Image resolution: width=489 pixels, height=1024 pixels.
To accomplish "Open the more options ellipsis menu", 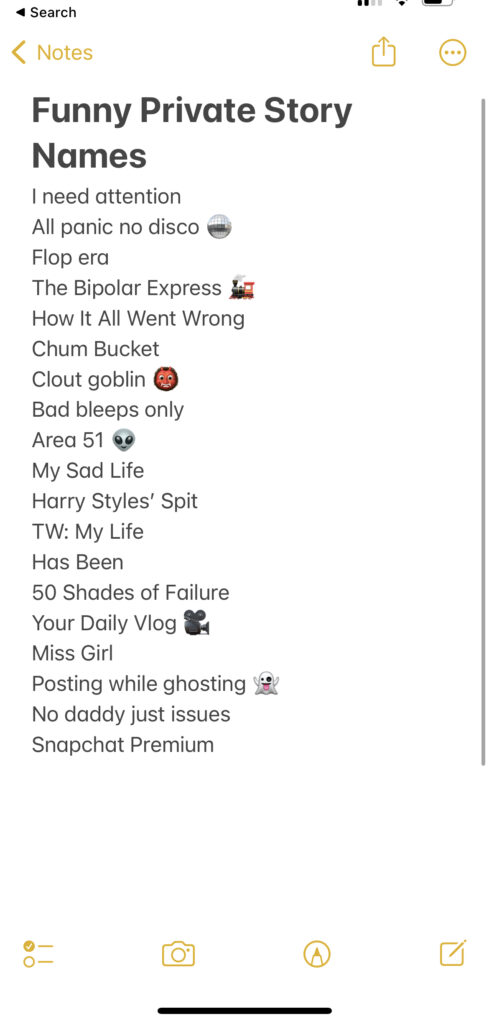I will click(452, 53).
